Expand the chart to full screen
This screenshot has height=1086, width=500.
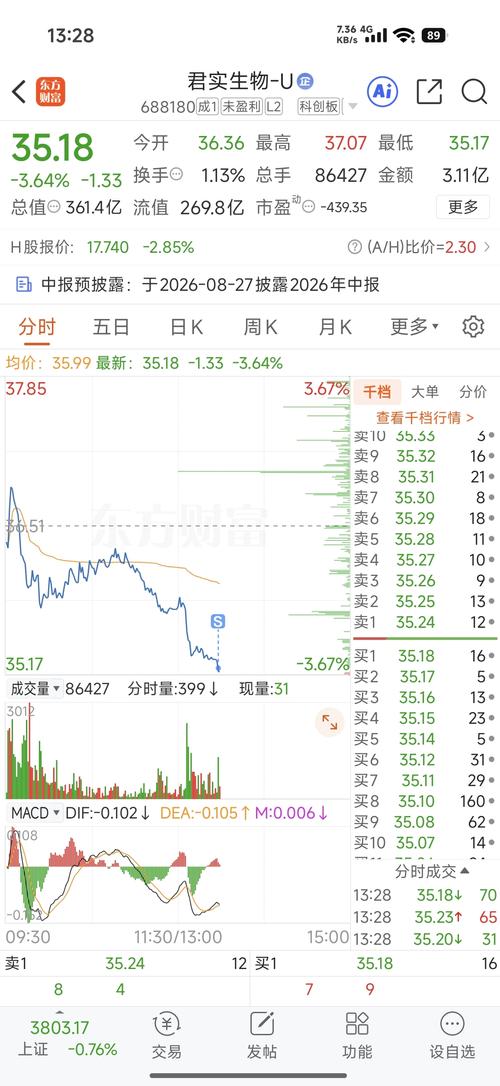(x=330, y=724)
